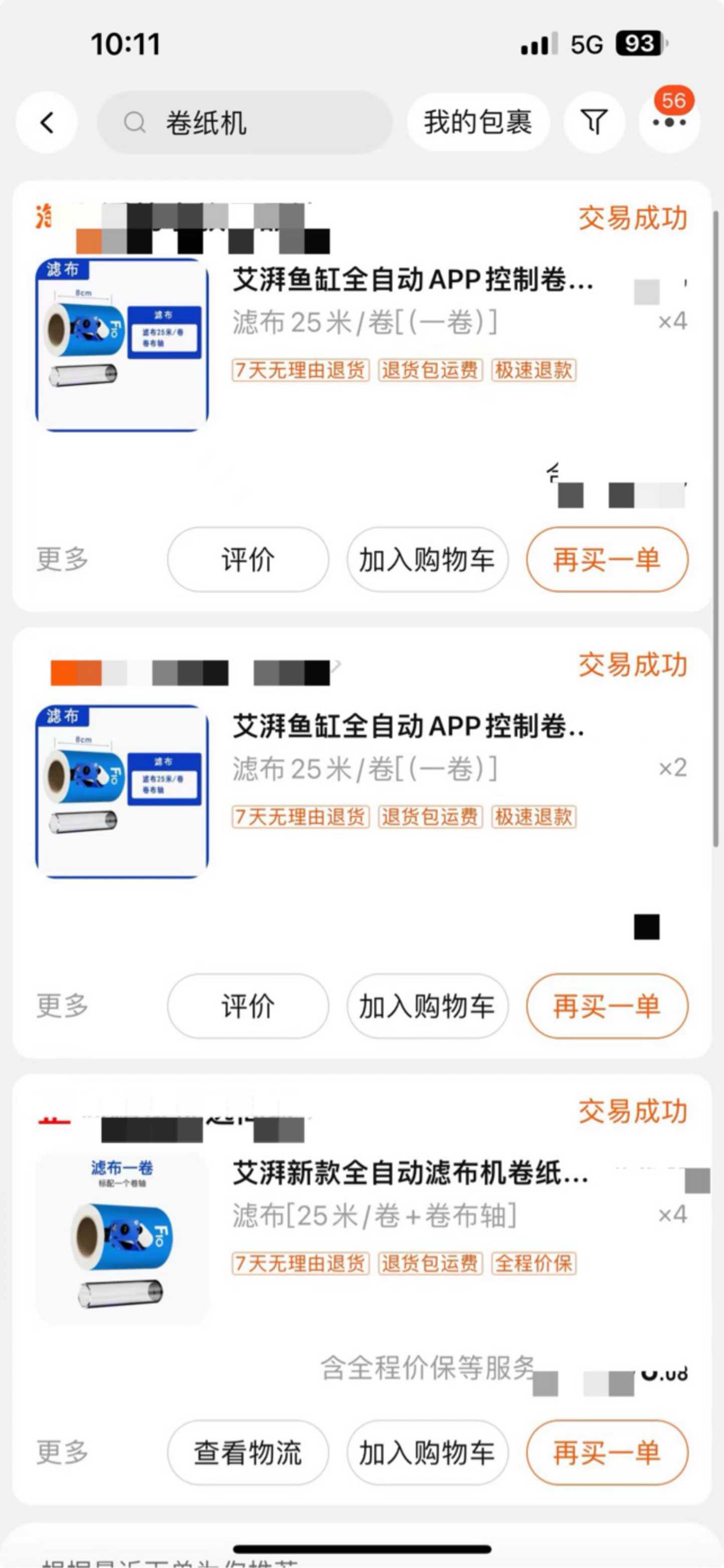Screen dimensions: 724x1568
Task: Tap 加入购物车 on the ×2 艾湃鱼缸 order
Action: [x=427, y=1006]
